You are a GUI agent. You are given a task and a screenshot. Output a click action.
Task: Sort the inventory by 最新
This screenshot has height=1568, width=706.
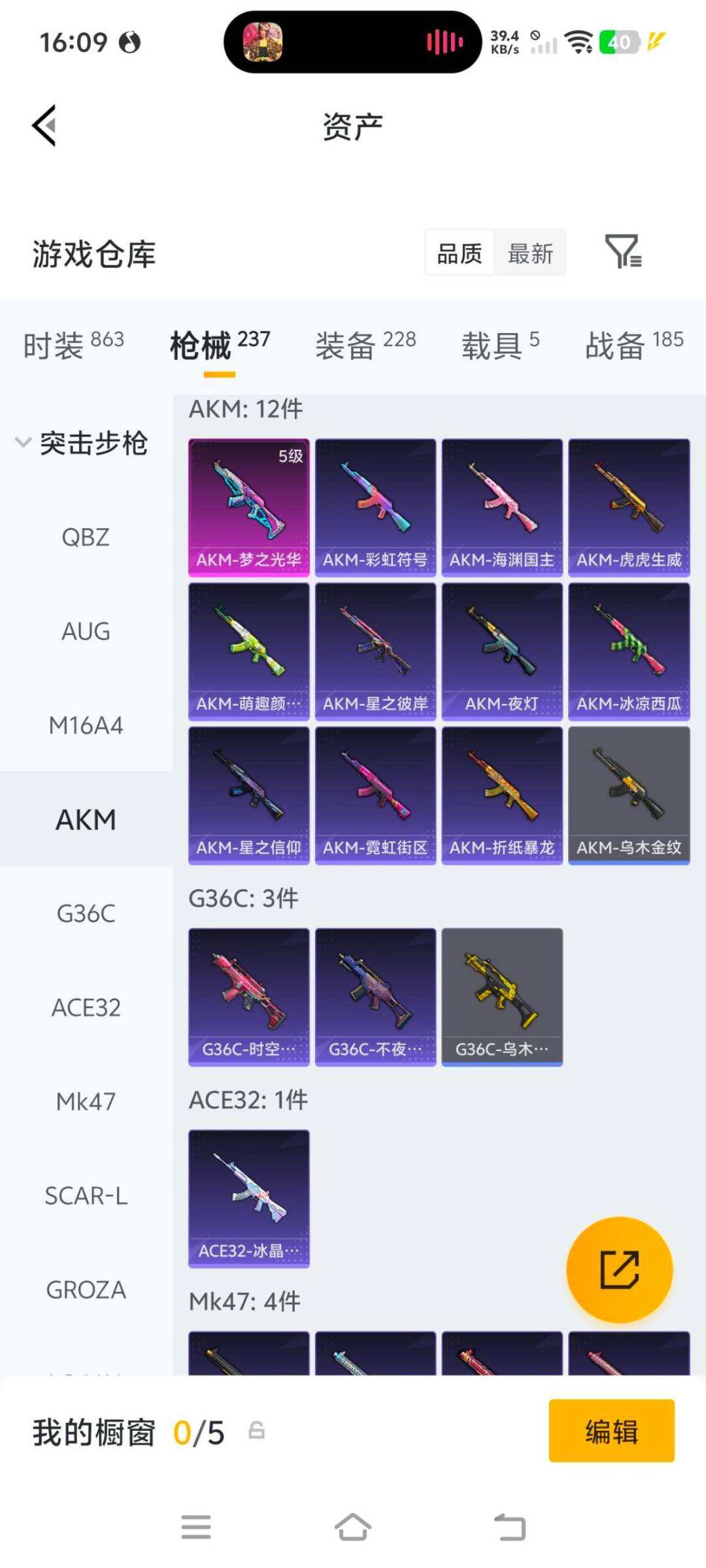click(530, 253)
